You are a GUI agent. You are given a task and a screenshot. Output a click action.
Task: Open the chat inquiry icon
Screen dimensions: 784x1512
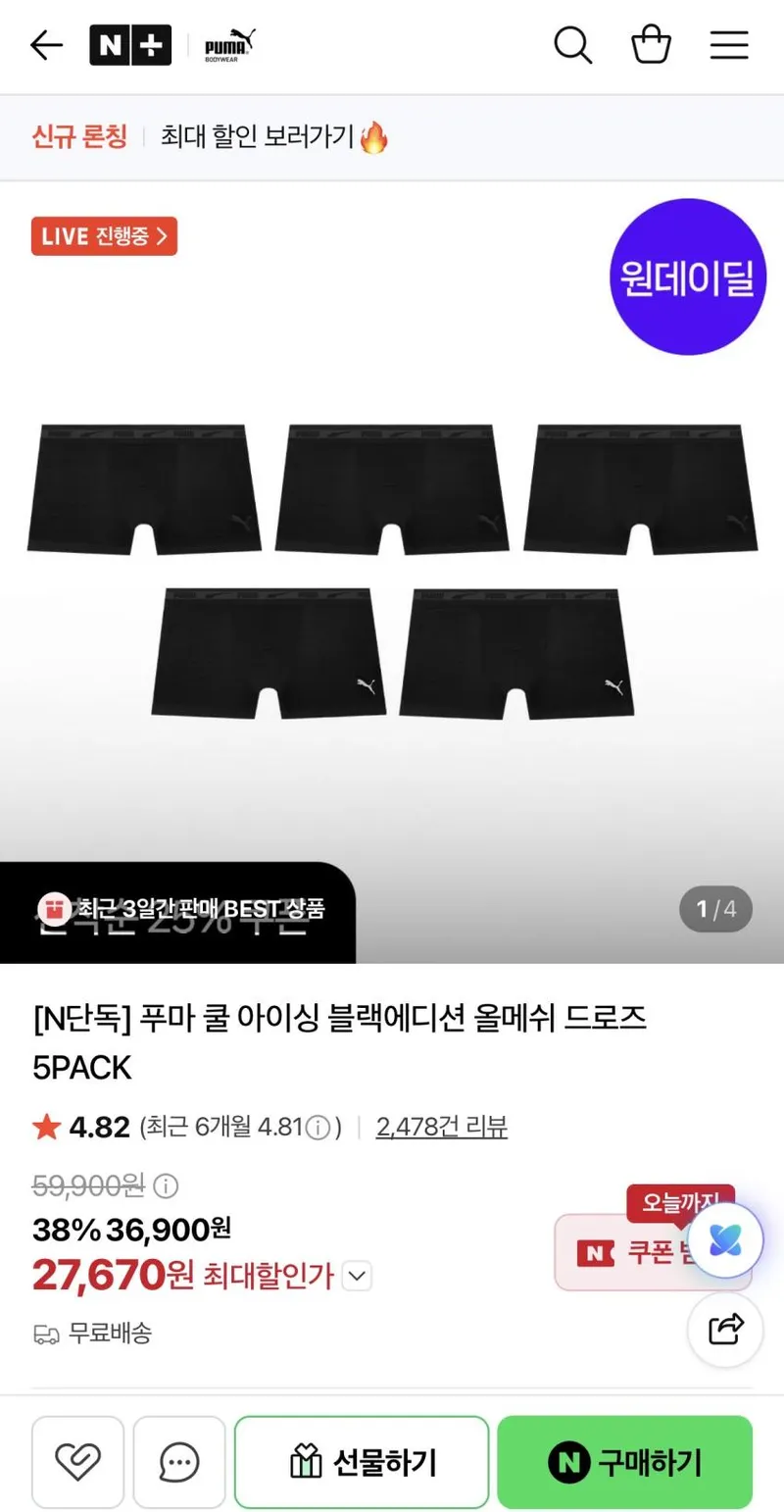(179, 1462)
